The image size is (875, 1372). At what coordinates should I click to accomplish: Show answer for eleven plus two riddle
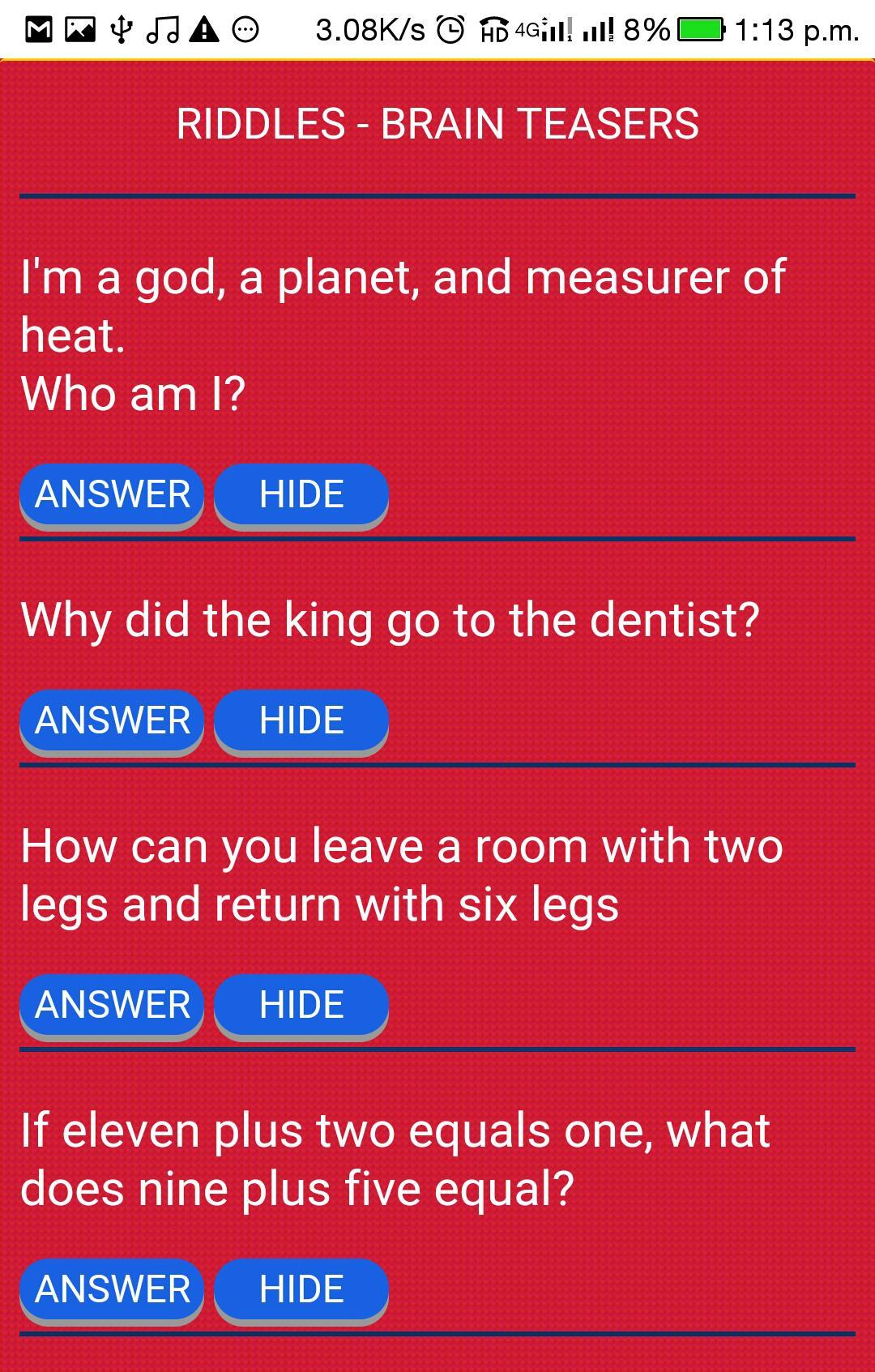pos(112,1289)
